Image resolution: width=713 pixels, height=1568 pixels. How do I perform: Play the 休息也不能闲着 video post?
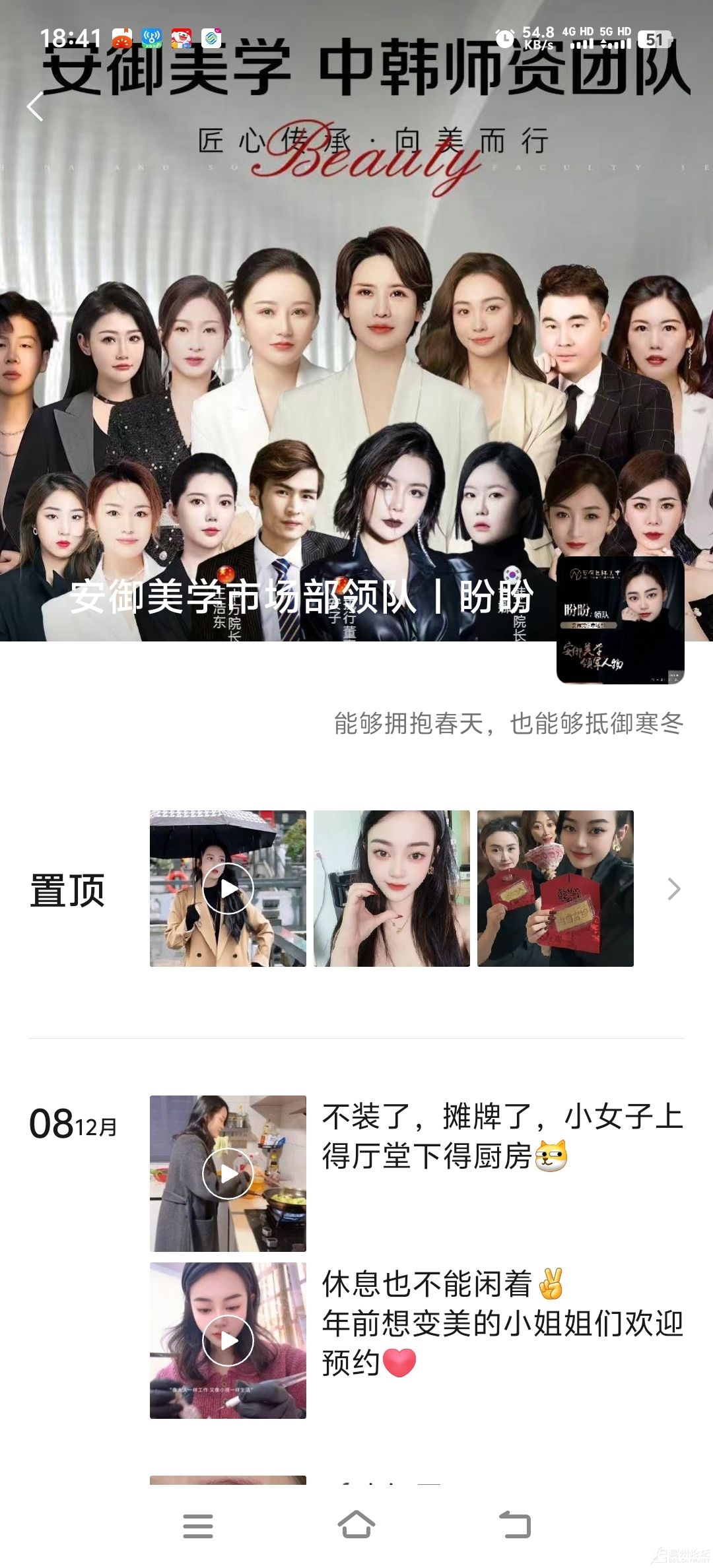point(228,1340)
